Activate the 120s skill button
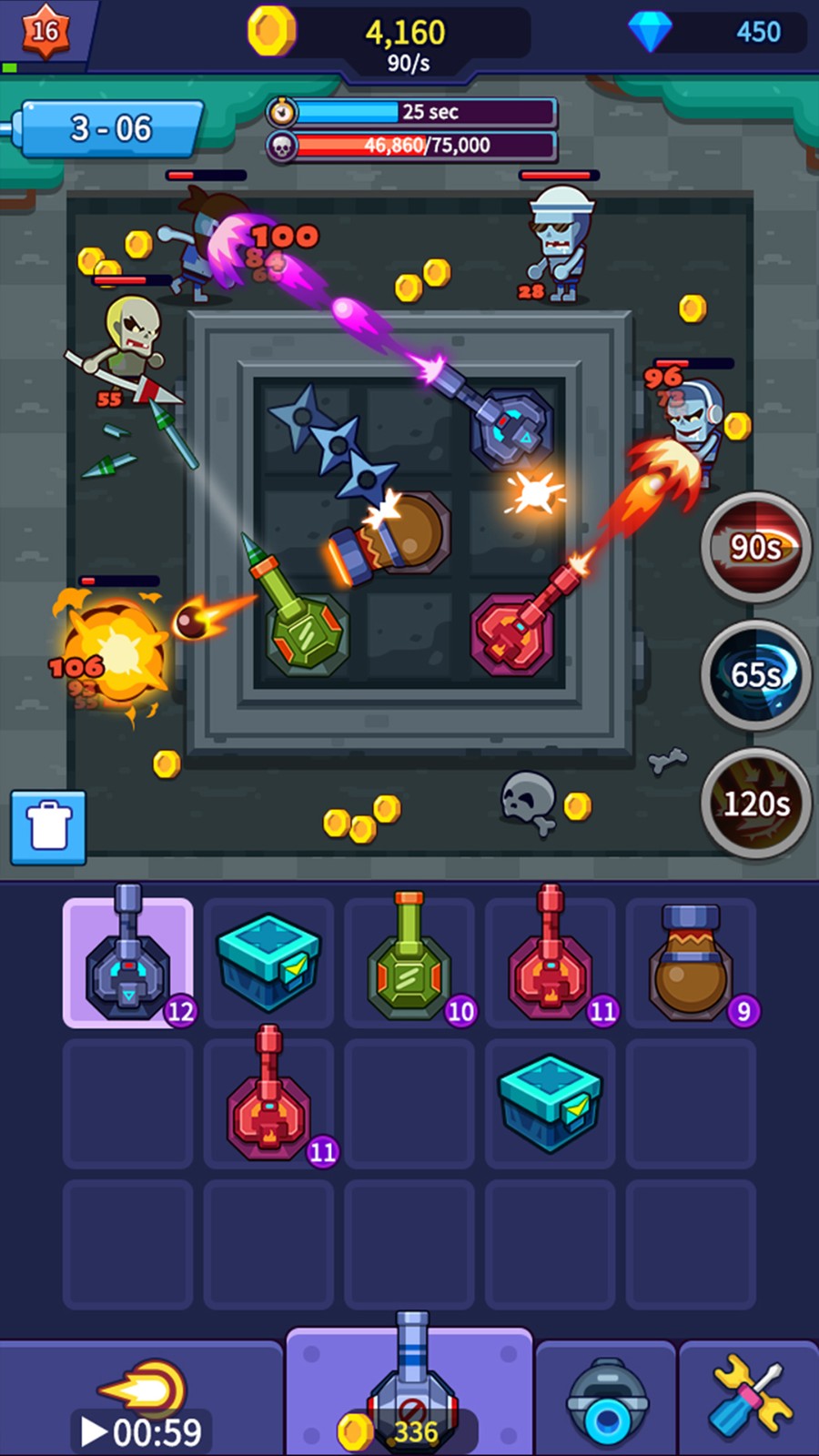Image resolution: width=819 pixels, height=1456 pixels. coord(755,803)
